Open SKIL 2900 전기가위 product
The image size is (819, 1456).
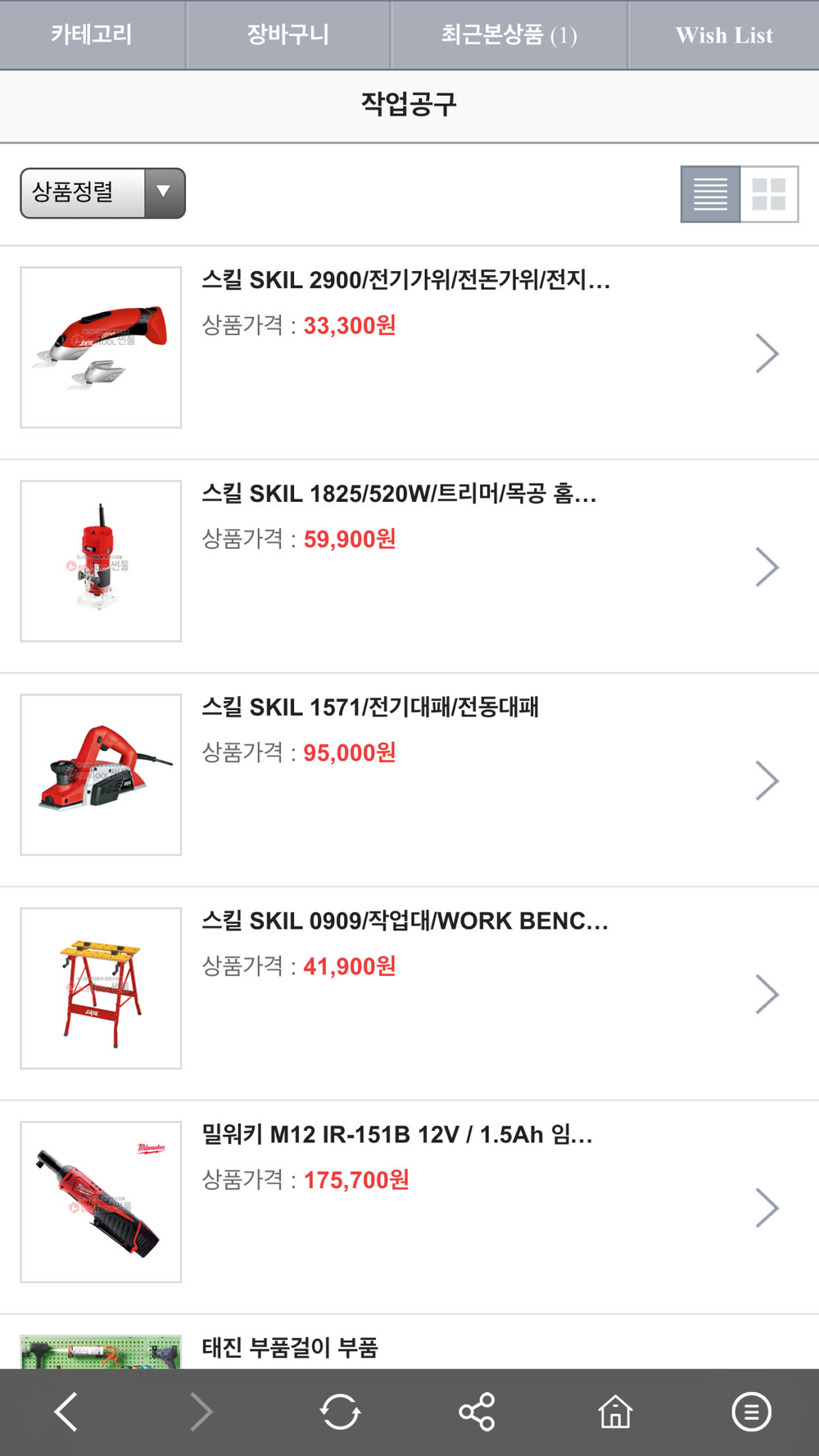tap(406, 281)
